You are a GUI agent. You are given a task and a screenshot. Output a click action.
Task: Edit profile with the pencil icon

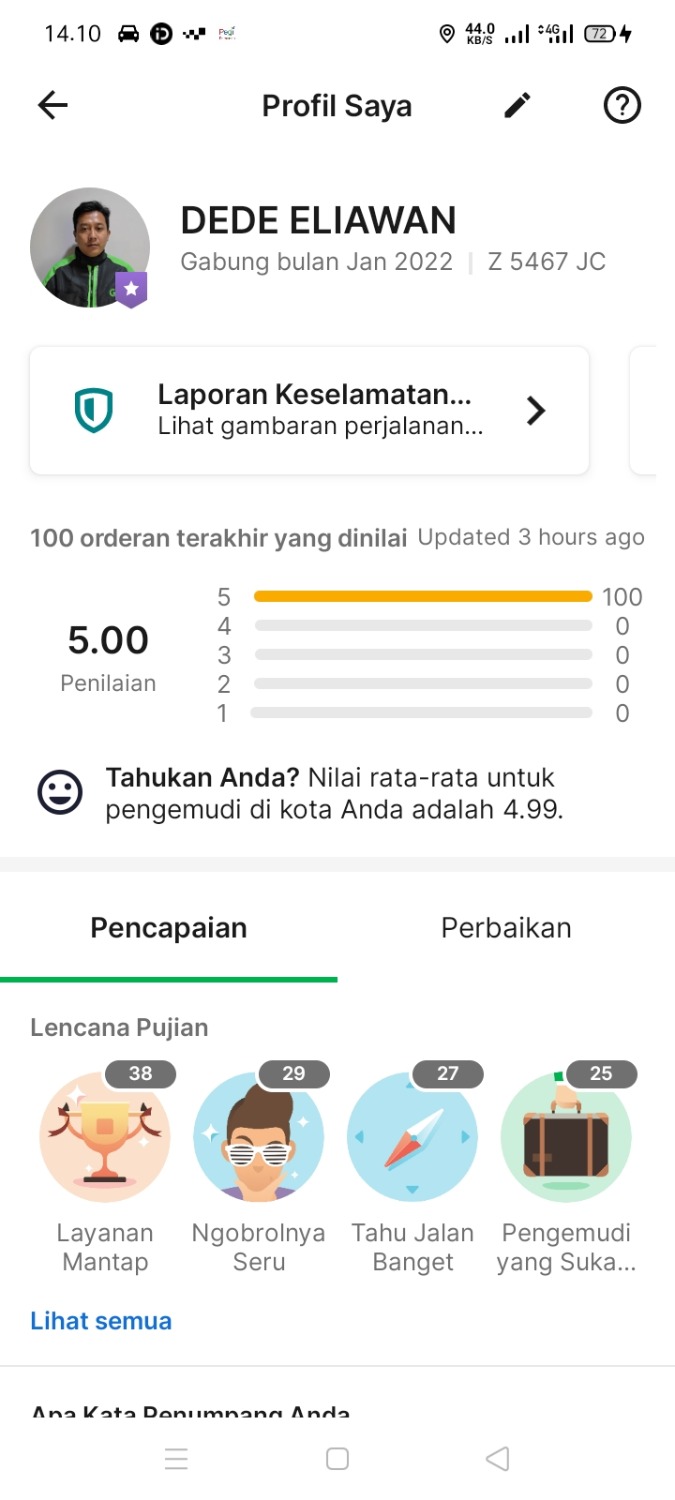coord(517,106)
